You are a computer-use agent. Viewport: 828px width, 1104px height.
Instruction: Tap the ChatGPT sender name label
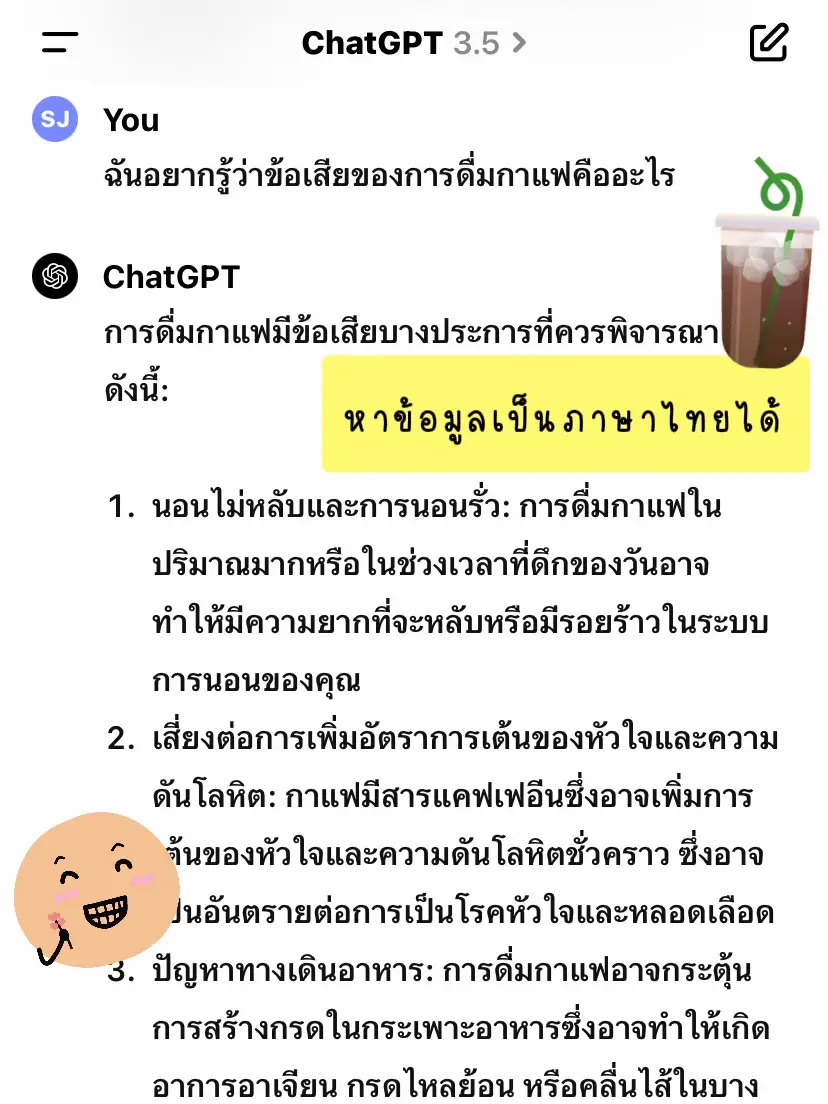click(x=170, y=278)
